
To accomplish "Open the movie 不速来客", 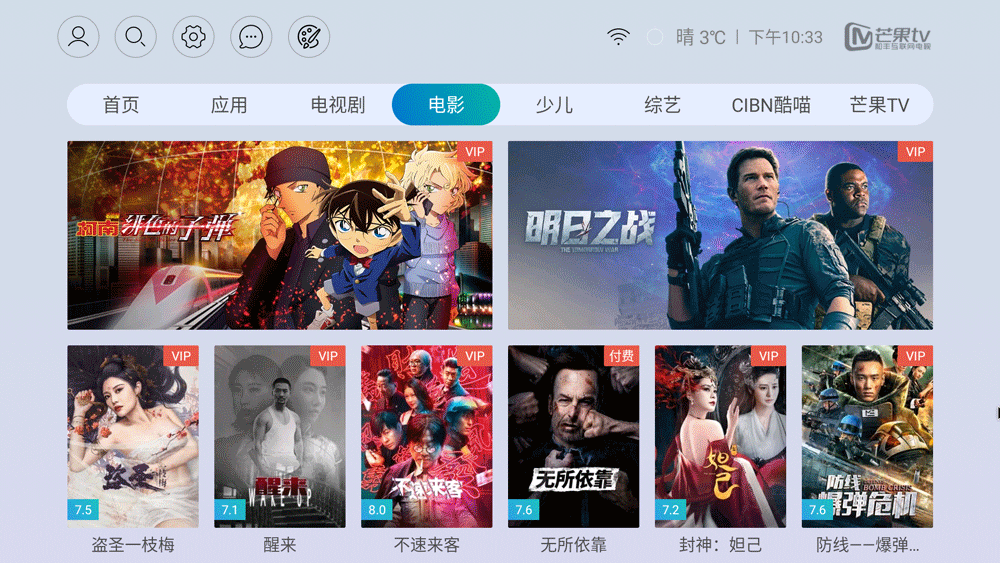I will click(x=427, y=436).
